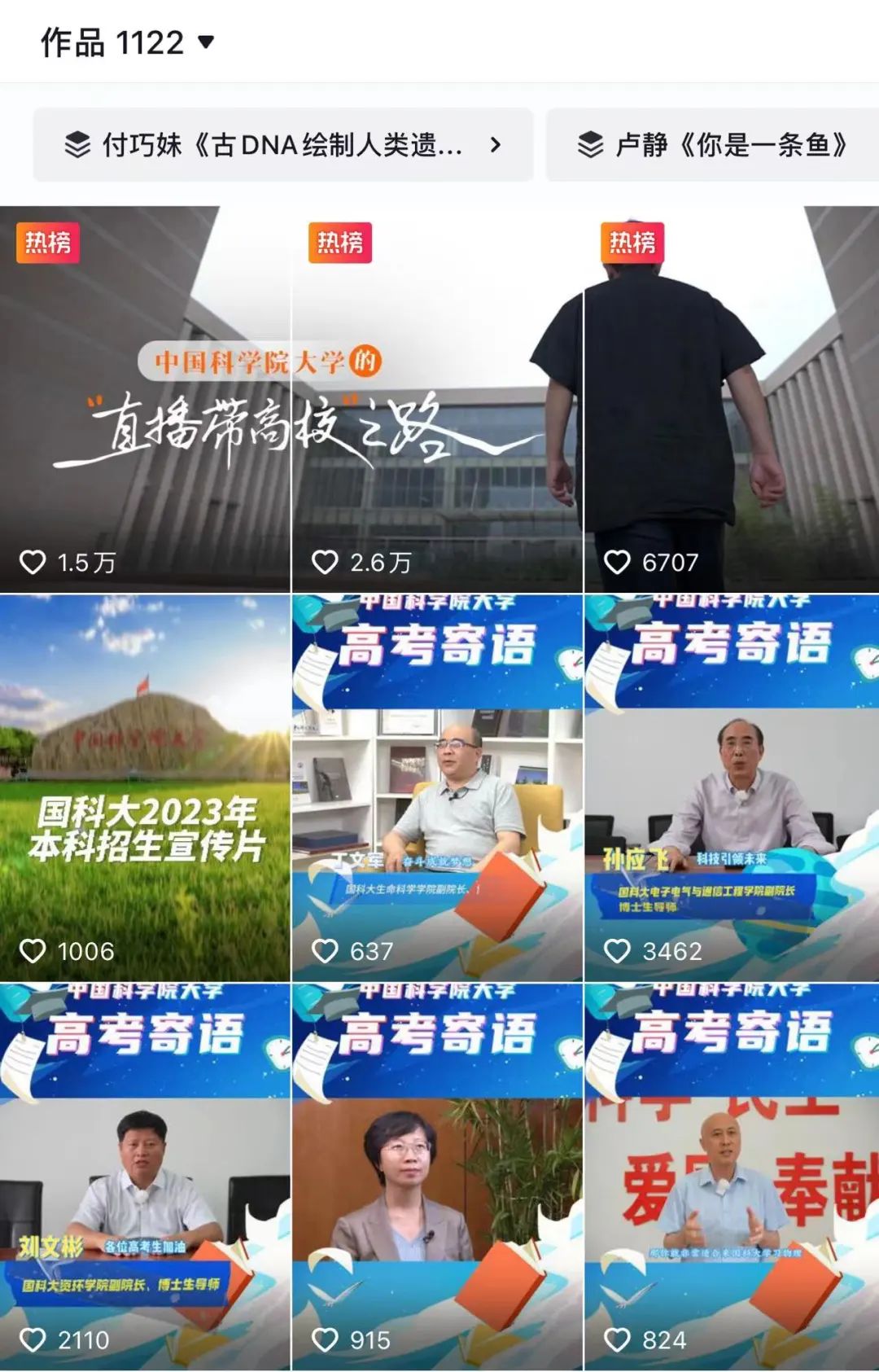This screenshot has height=1372, width=879.
Task: Play 孙应飞's 高考寄语 video
Action: tap(731, 787)
